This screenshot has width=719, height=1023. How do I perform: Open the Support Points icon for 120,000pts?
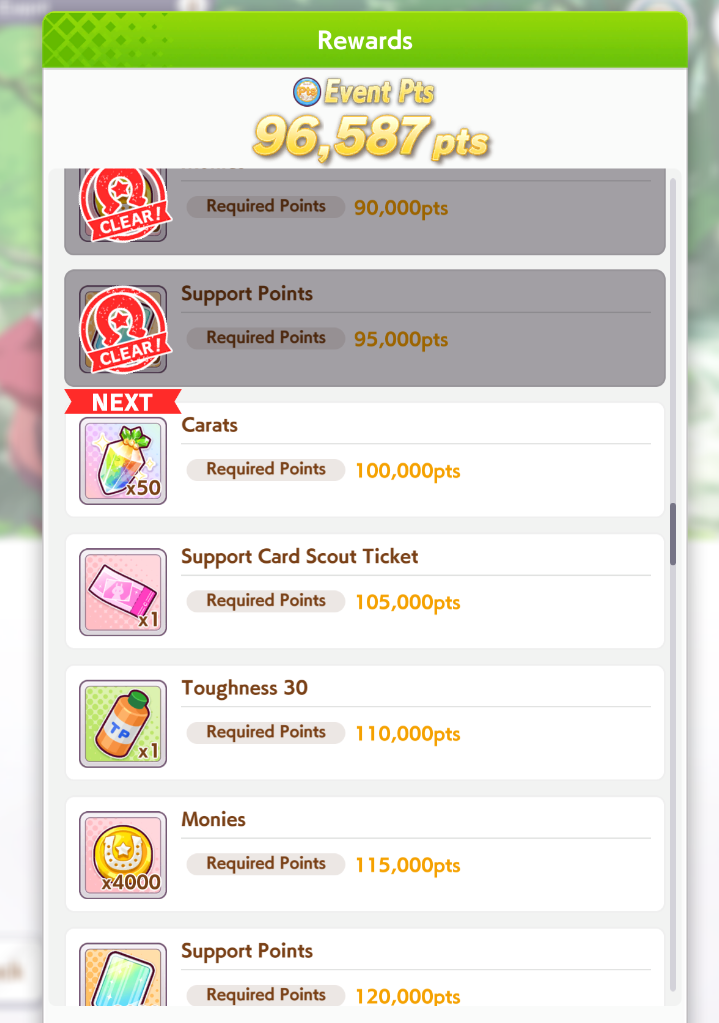123,974
